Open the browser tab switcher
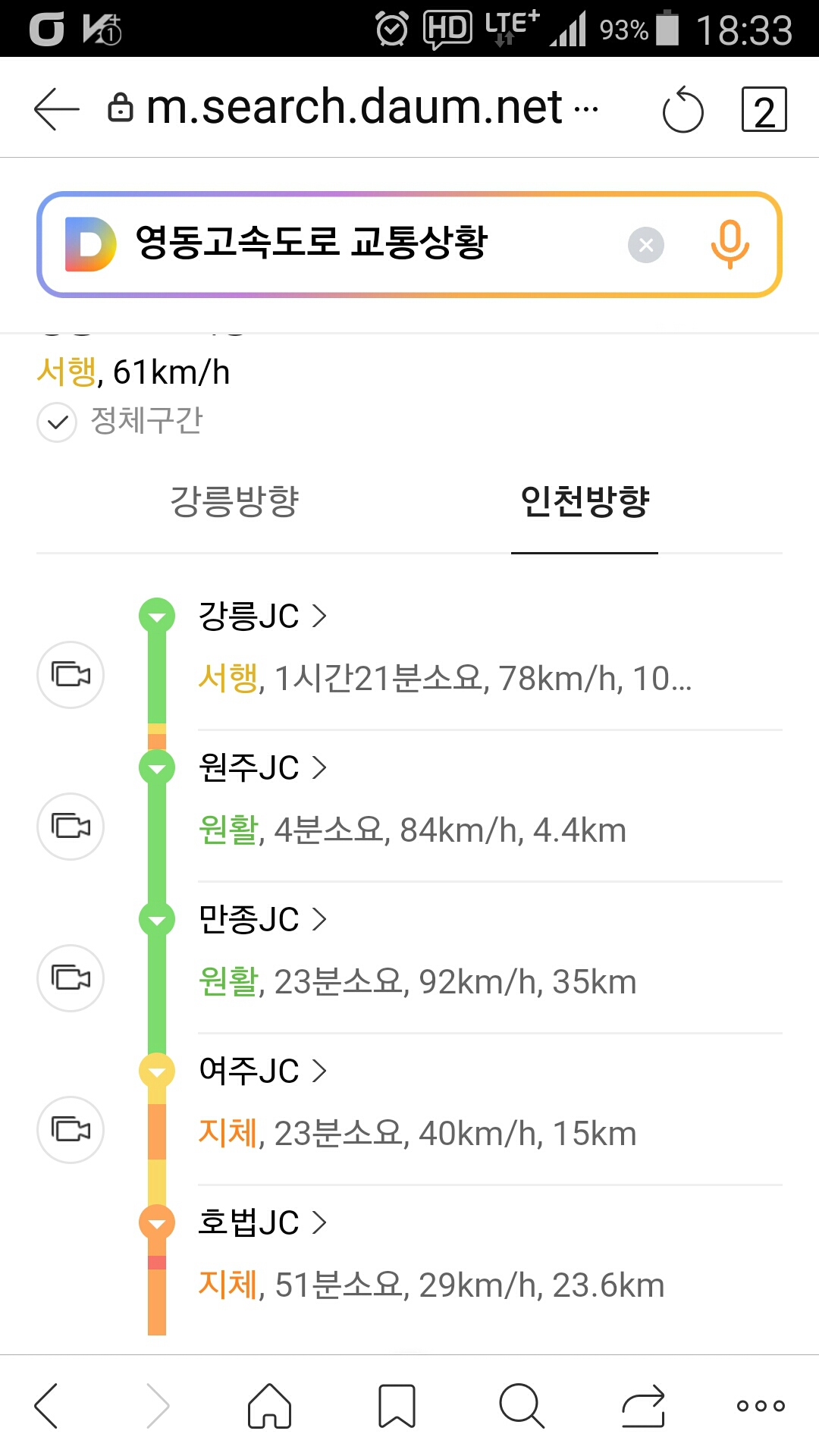 764,111
